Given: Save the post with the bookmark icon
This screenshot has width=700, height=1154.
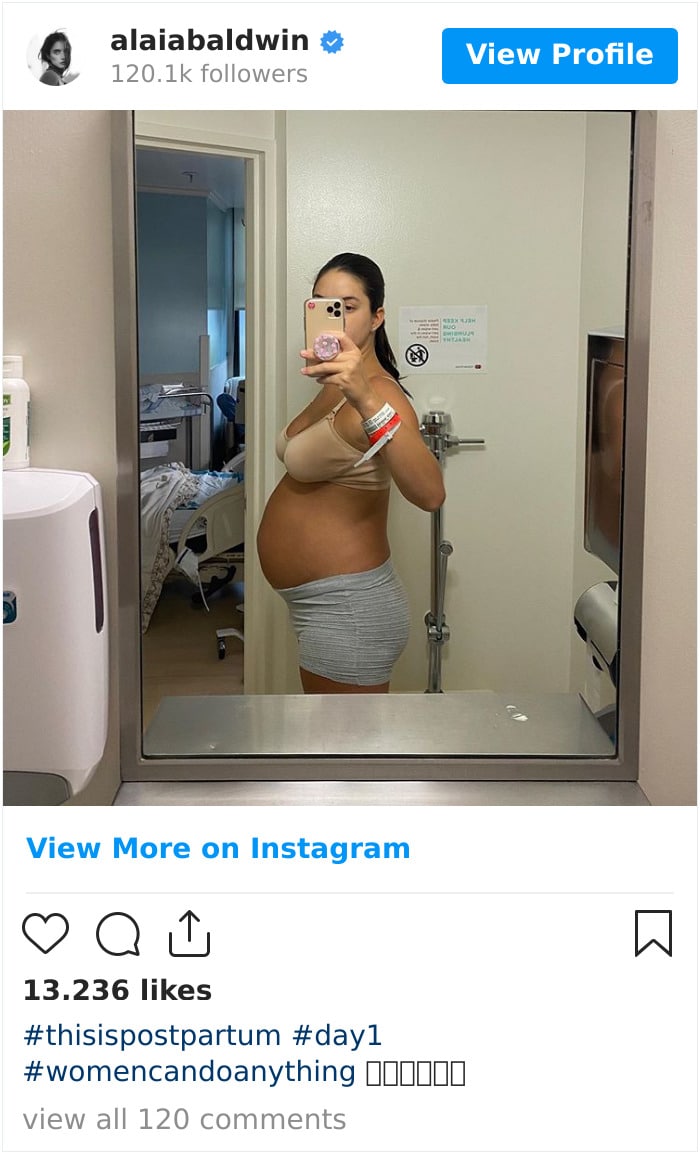Looking at the screenshot, I should coord(653,934).
